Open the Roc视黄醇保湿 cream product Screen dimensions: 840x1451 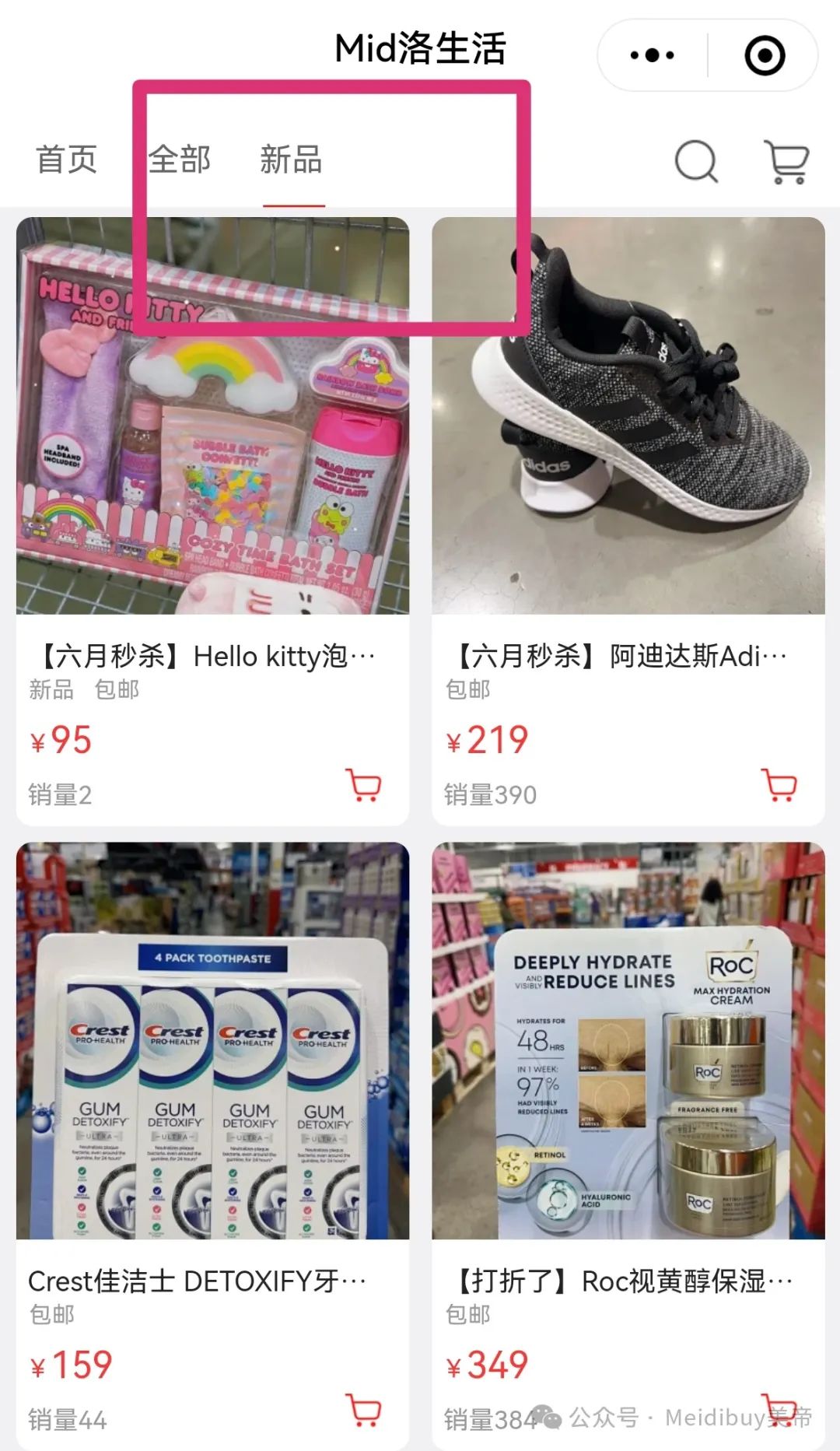click(x=628, y=1041)
